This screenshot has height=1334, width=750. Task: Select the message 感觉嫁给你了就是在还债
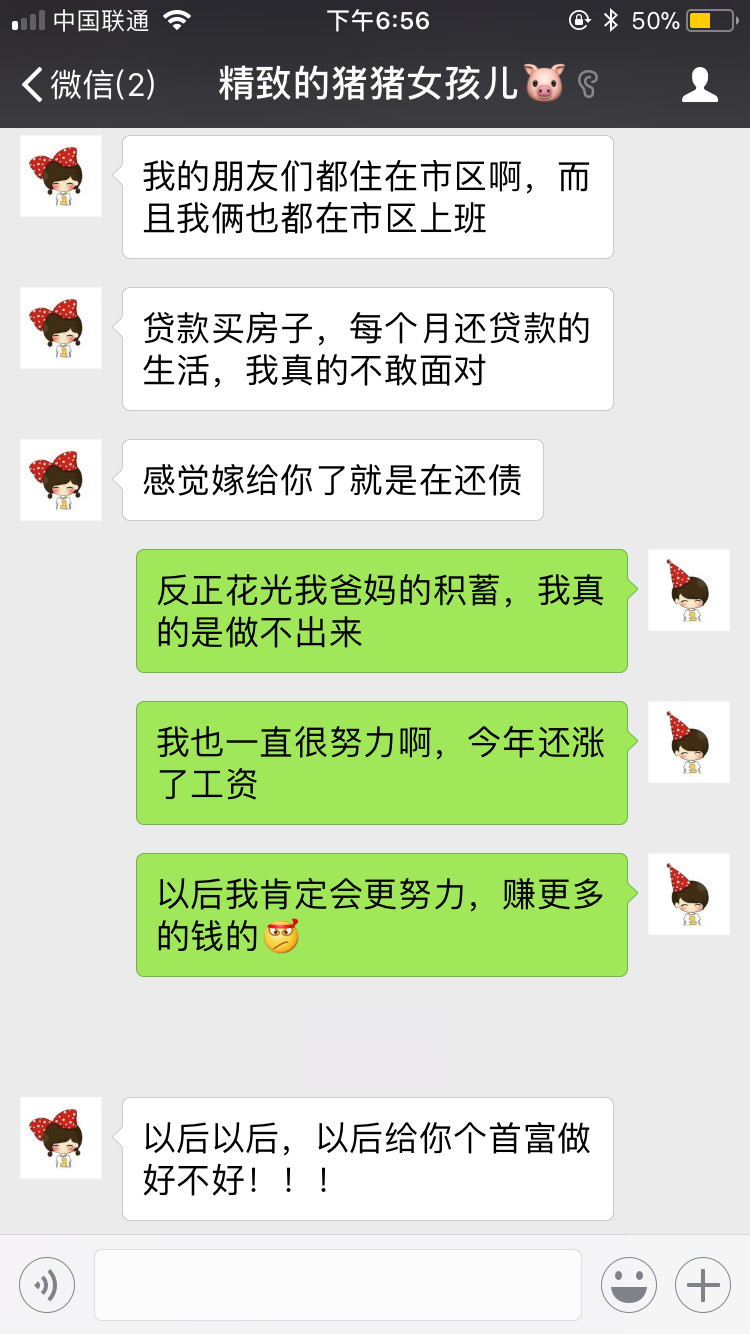(332, 480)
